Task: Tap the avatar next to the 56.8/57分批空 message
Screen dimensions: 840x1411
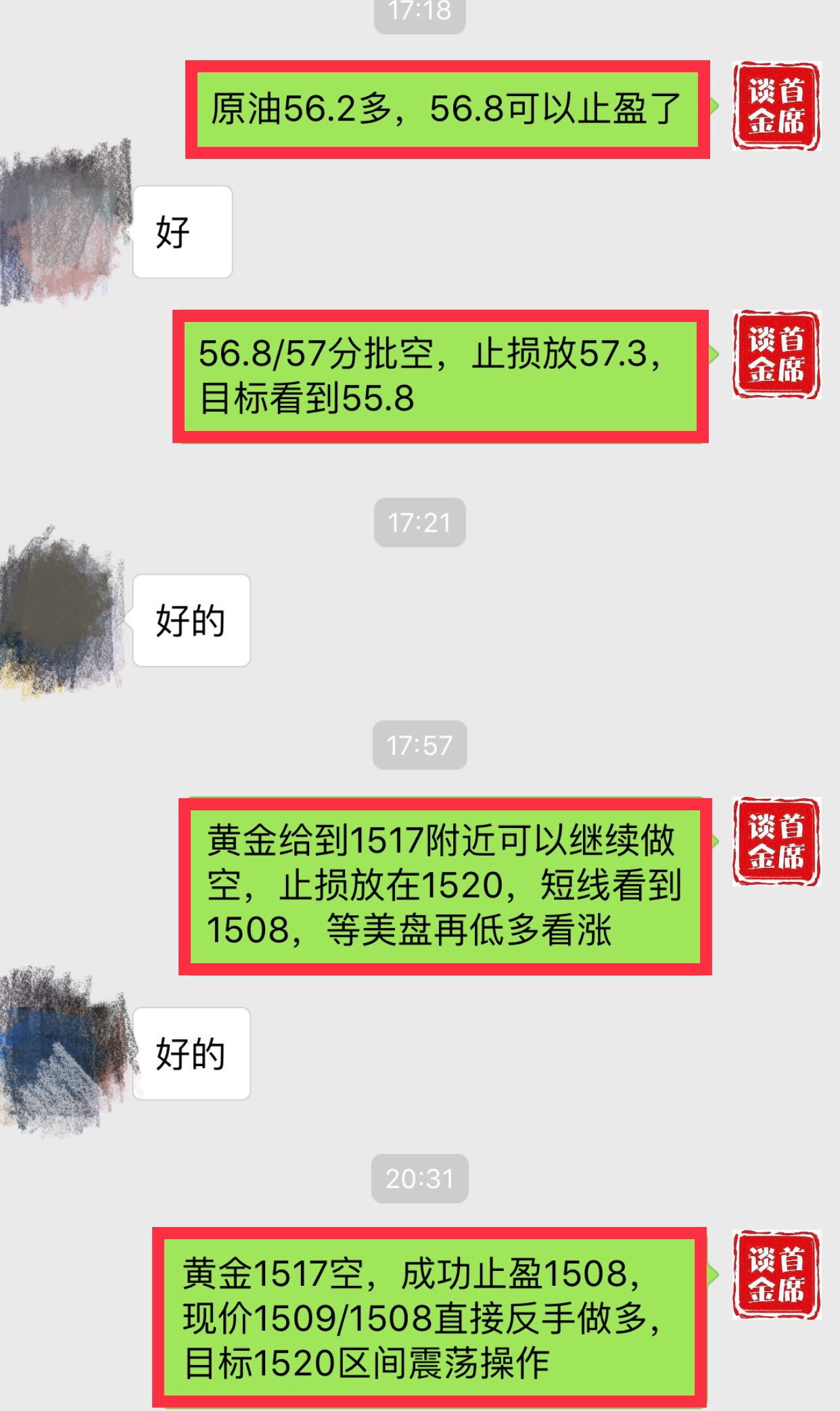Action: pyautogui.click(x=776, y=354)
